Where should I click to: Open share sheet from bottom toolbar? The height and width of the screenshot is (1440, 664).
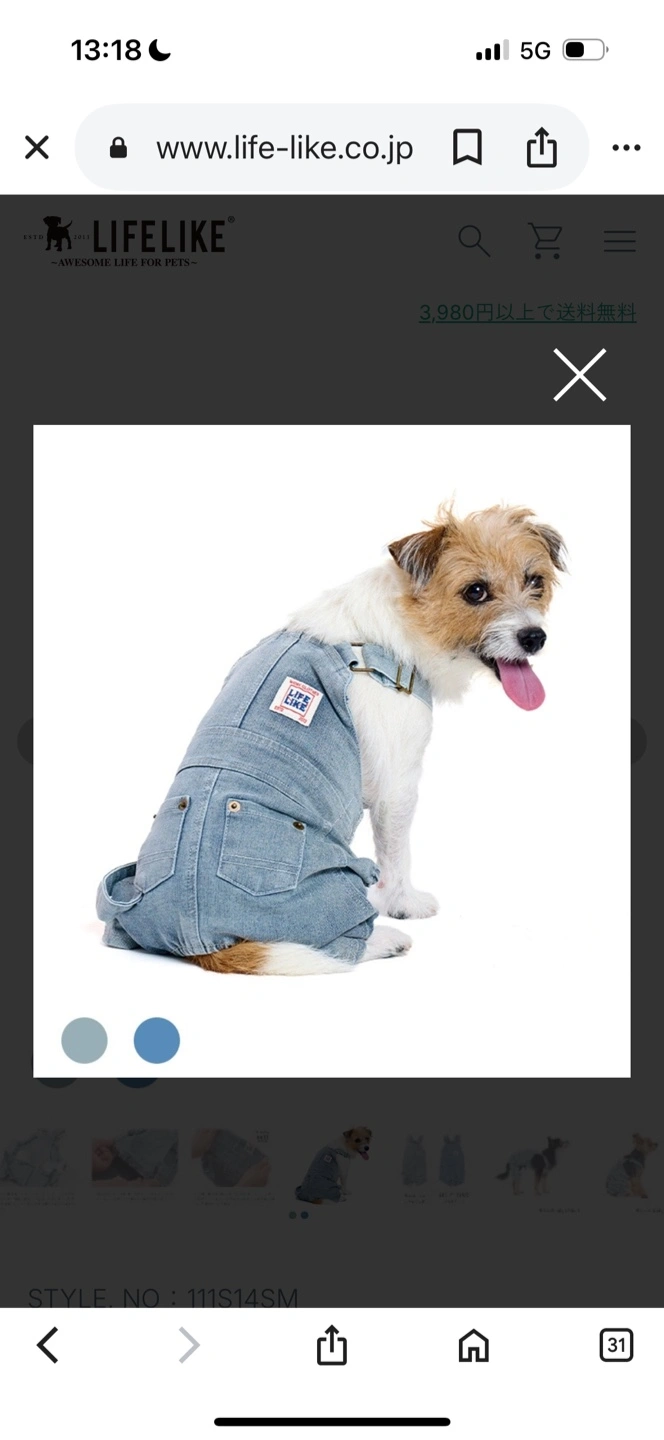[x=331, y=1346]
